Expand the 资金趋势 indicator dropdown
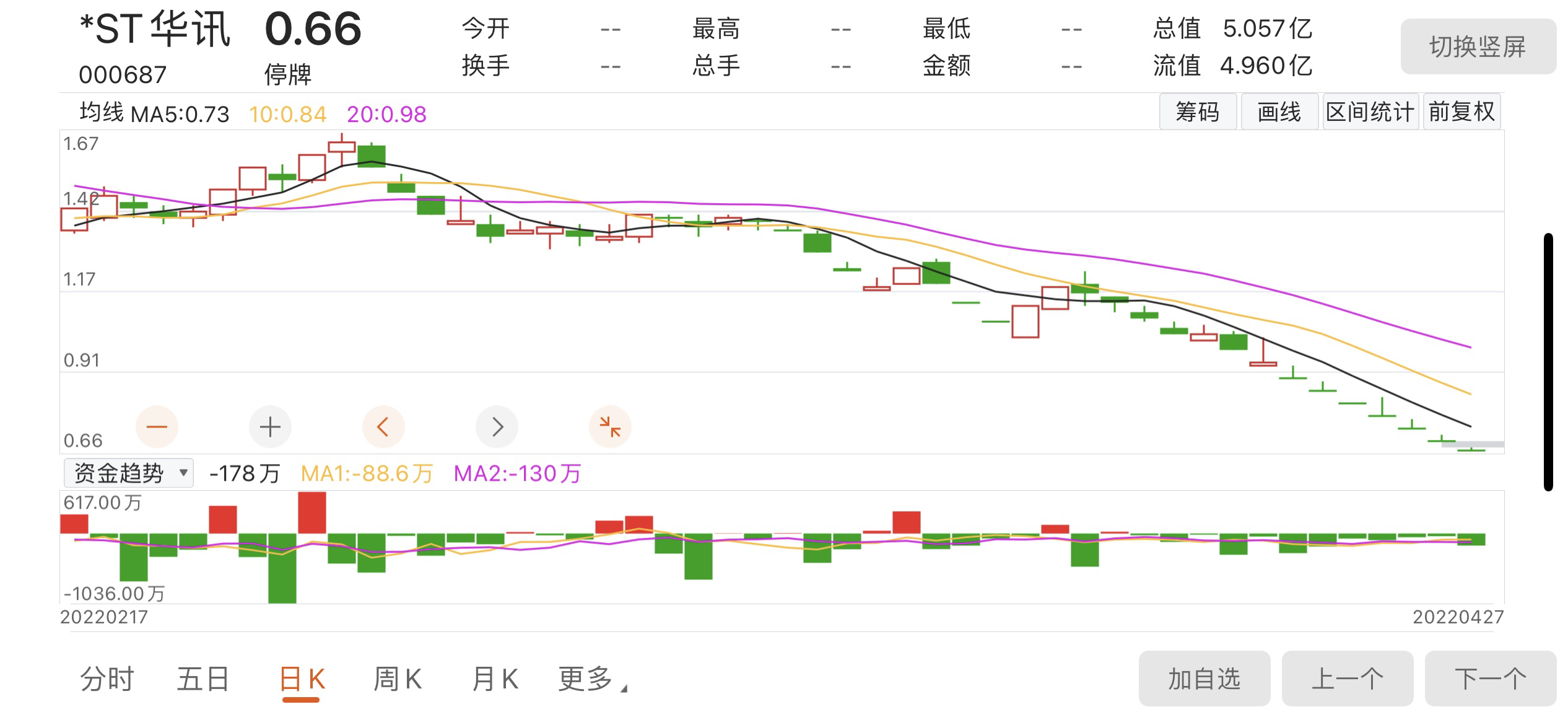 129,473
